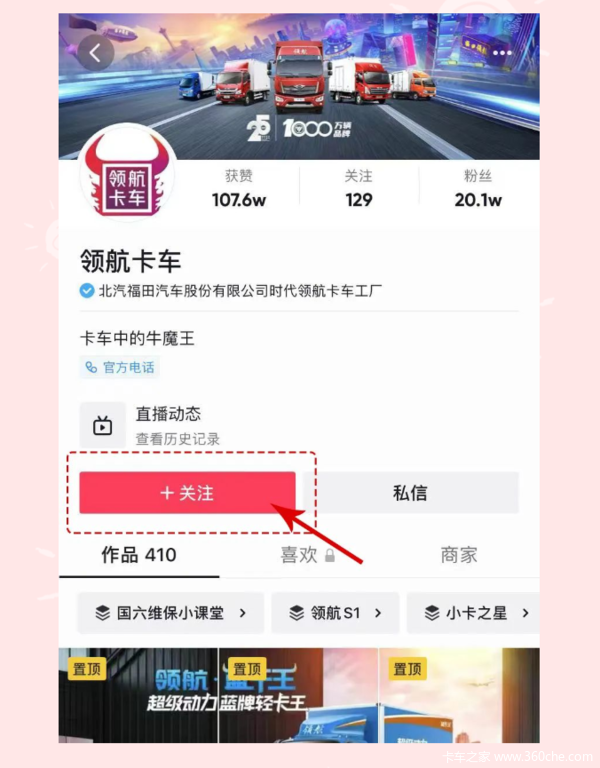This screenshot has height=768, width=600.
Task: Open the 小卡之星 collection
Action: 474,613
